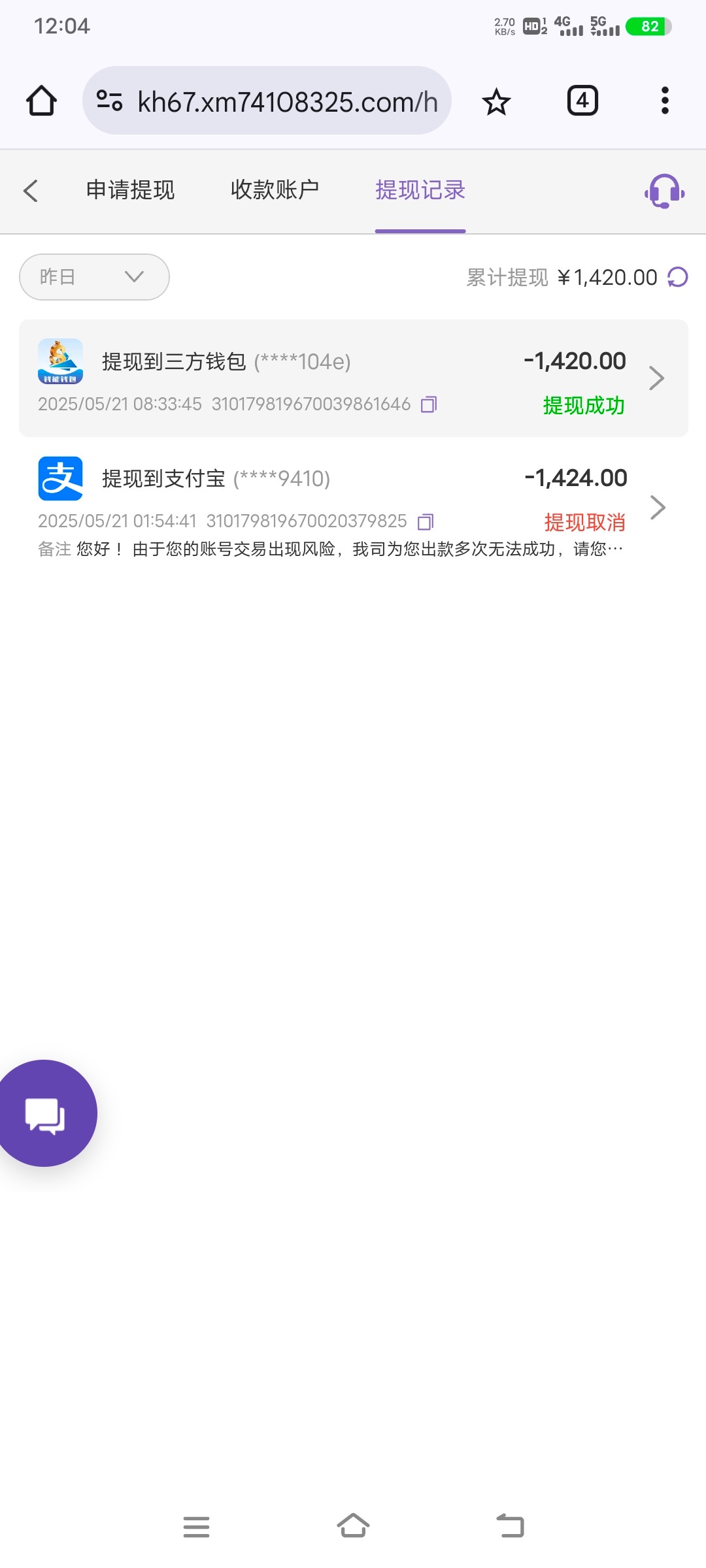Open the browser tab switcher
Image resolution: width=706 pixels, height=1568 pixels.
point(582,101)
